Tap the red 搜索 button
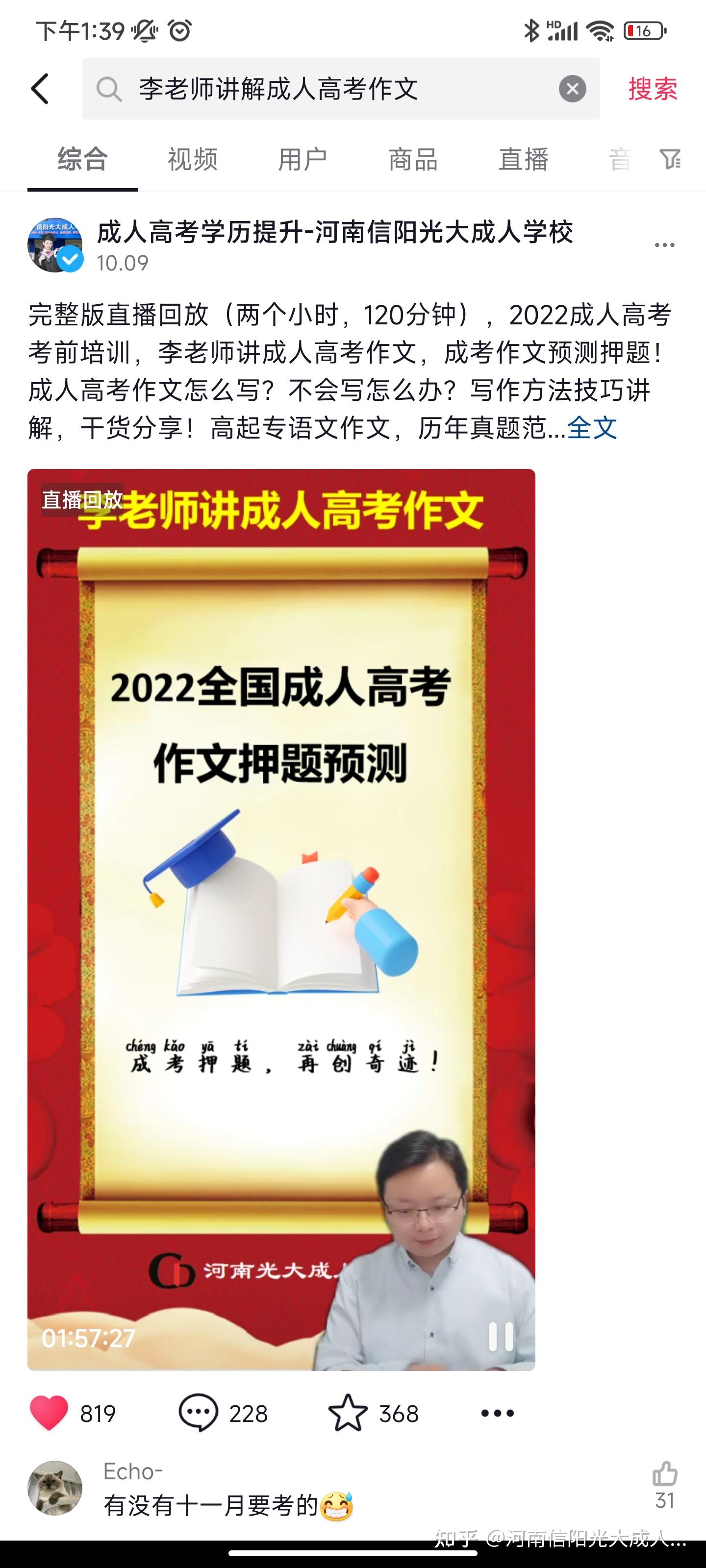Image resolution: width=706 pixels, height=1568 pixels. point(653,89)
